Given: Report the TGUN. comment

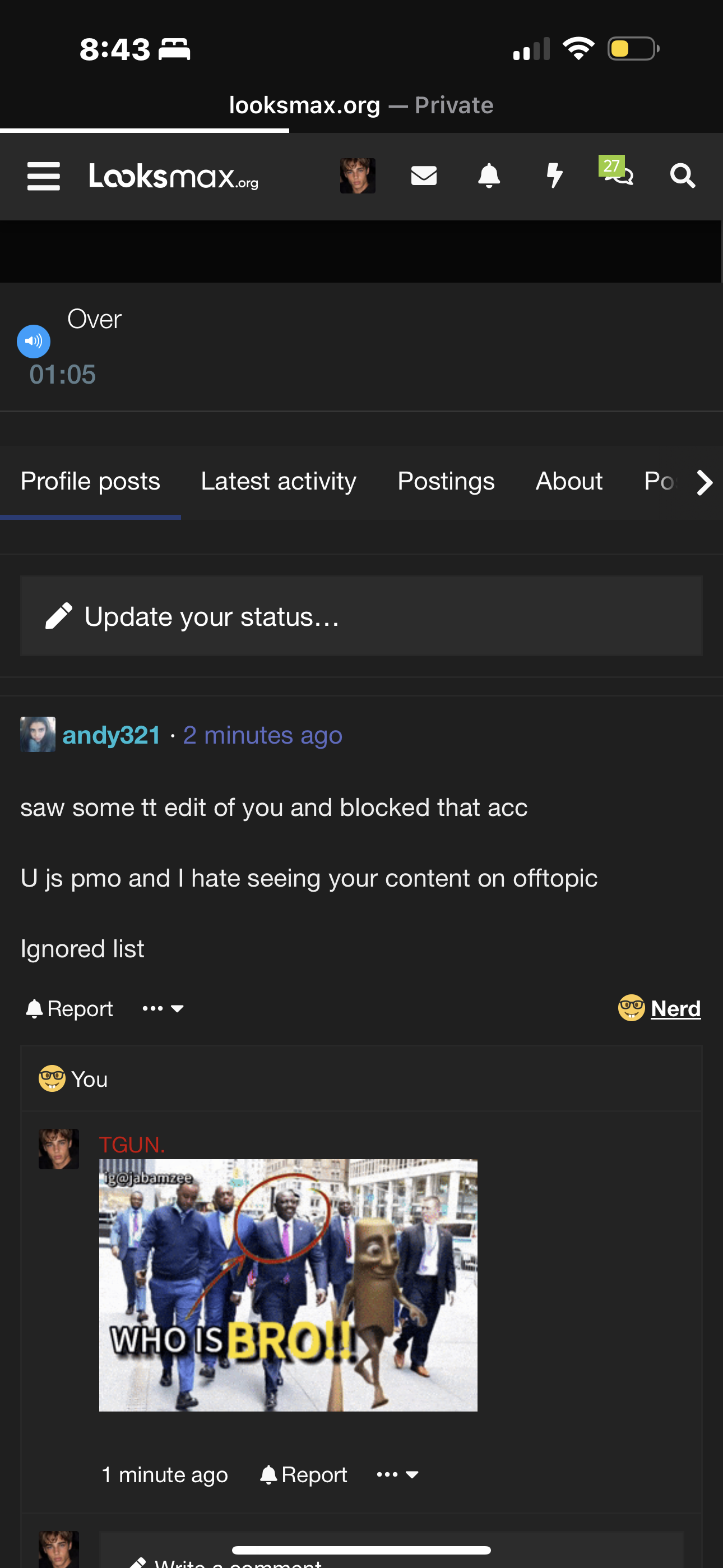Looking at the screenshot, I should (x=303, y=1475).
